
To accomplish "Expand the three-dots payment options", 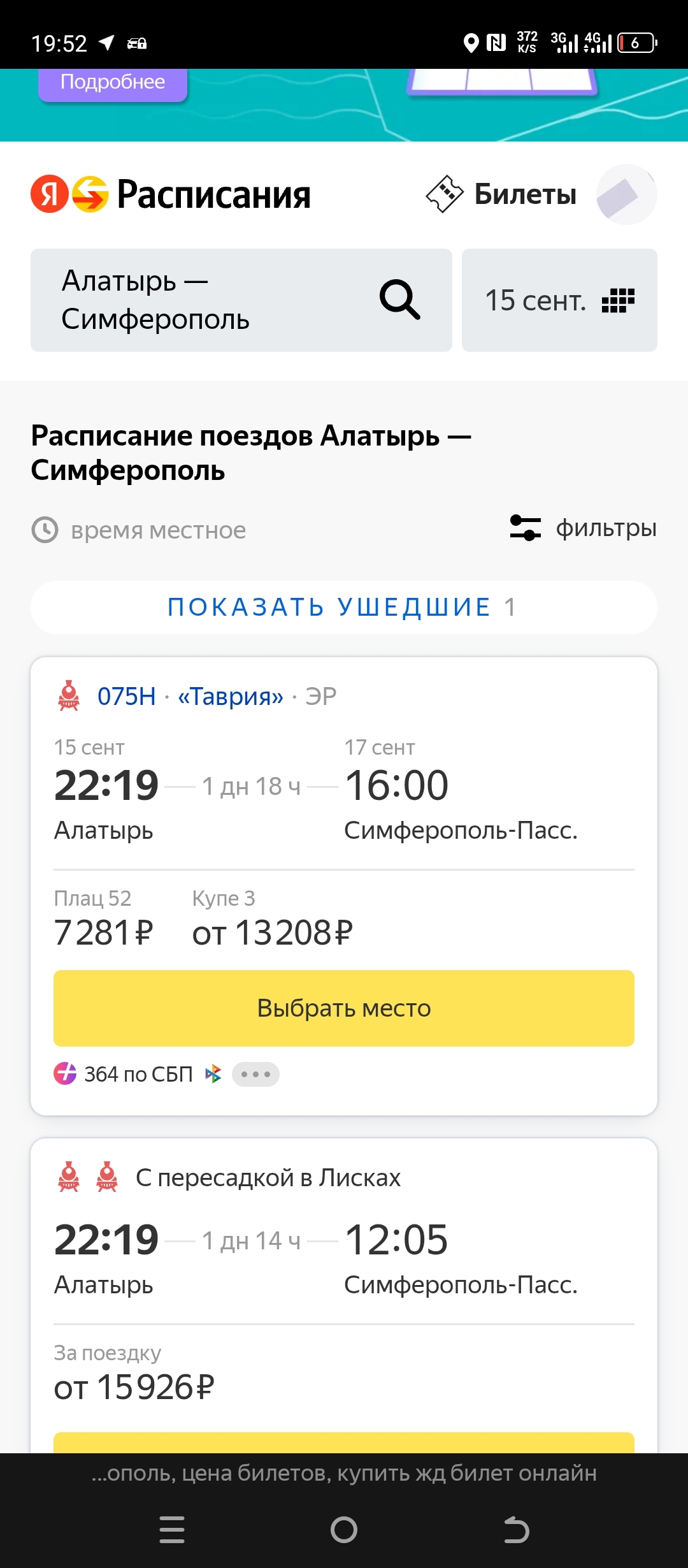I will click(255, 1074).
